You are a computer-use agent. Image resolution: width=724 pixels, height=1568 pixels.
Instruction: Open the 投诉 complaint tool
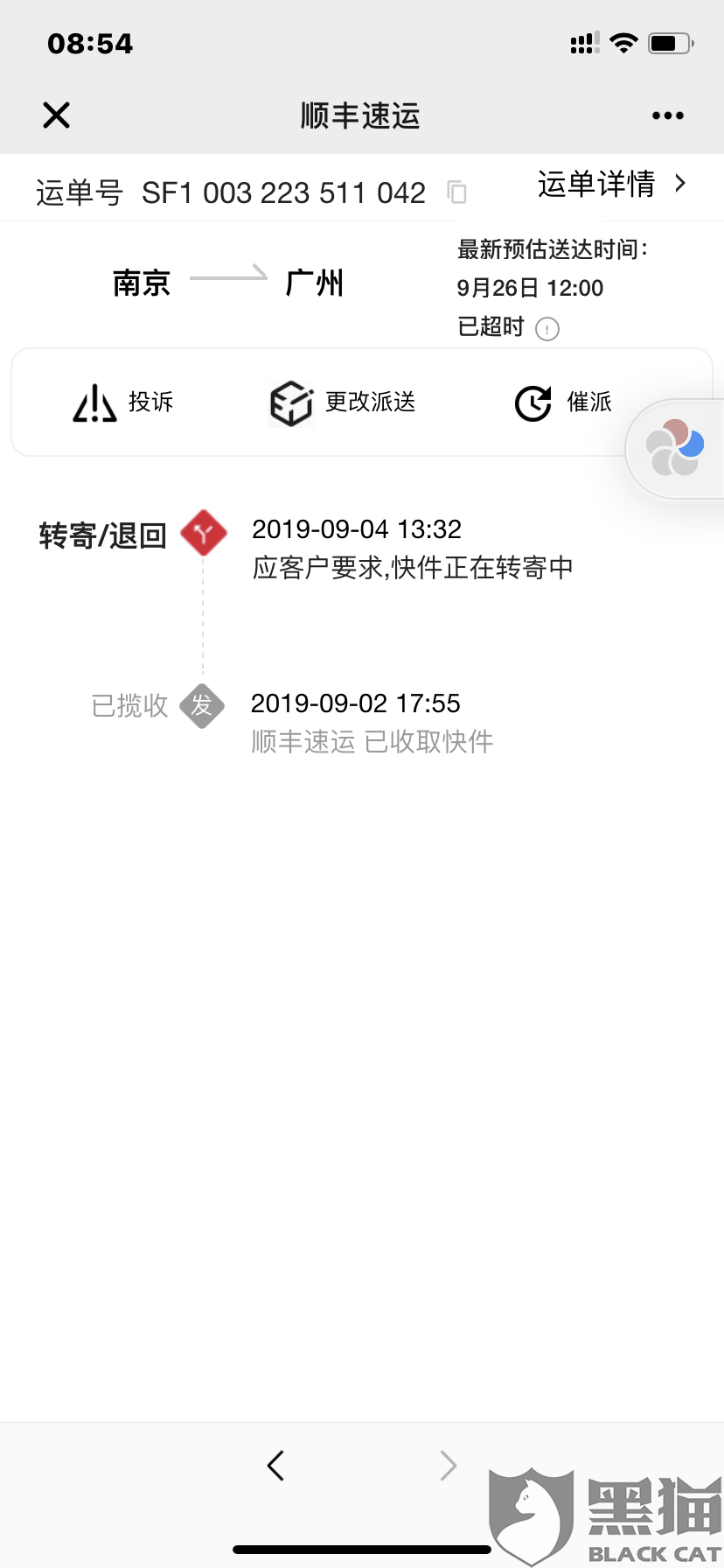123,403
